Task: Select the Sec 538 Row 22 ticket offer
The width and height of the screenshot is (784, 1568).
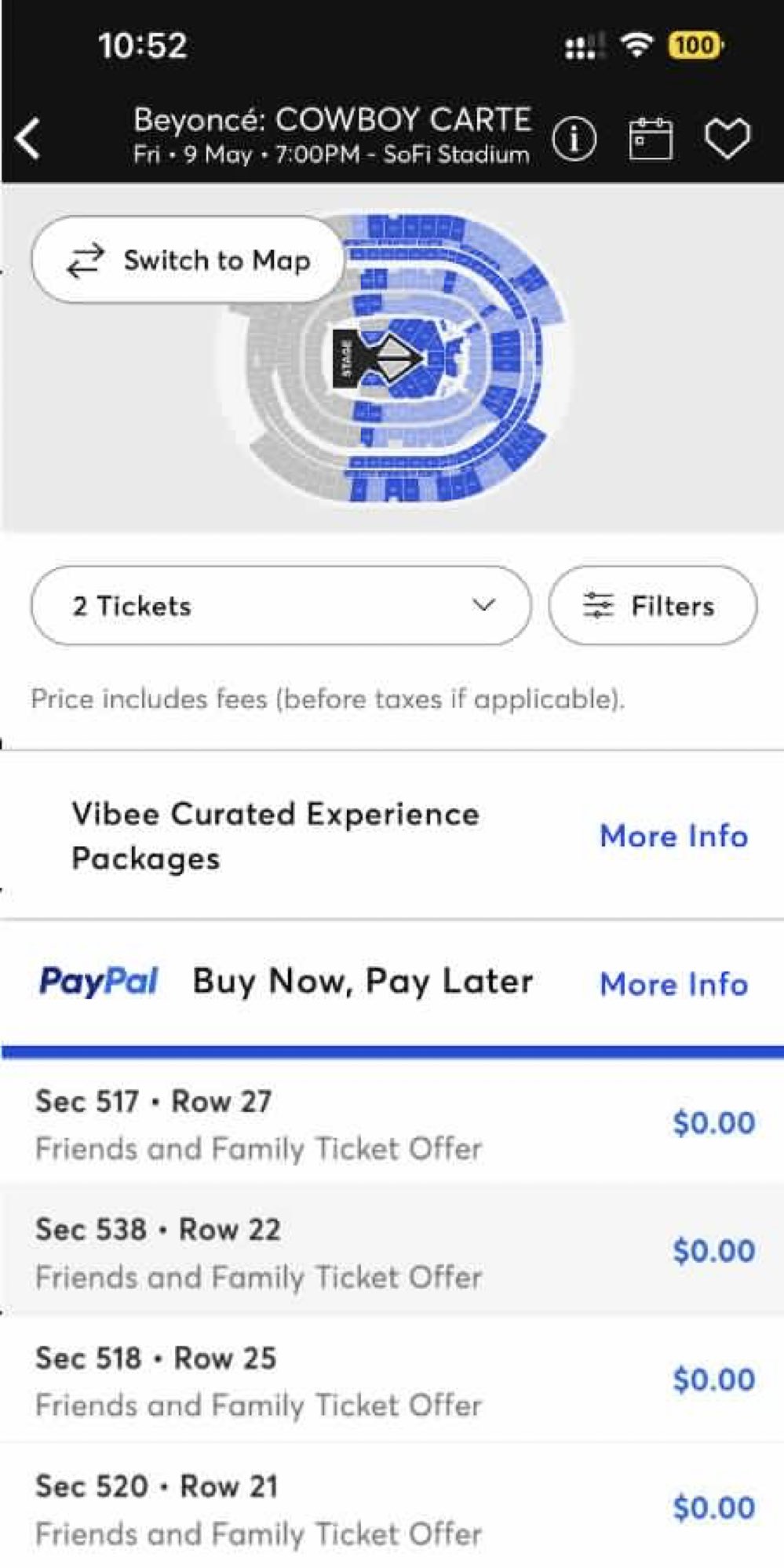Action: click(x=392, y=1250)
